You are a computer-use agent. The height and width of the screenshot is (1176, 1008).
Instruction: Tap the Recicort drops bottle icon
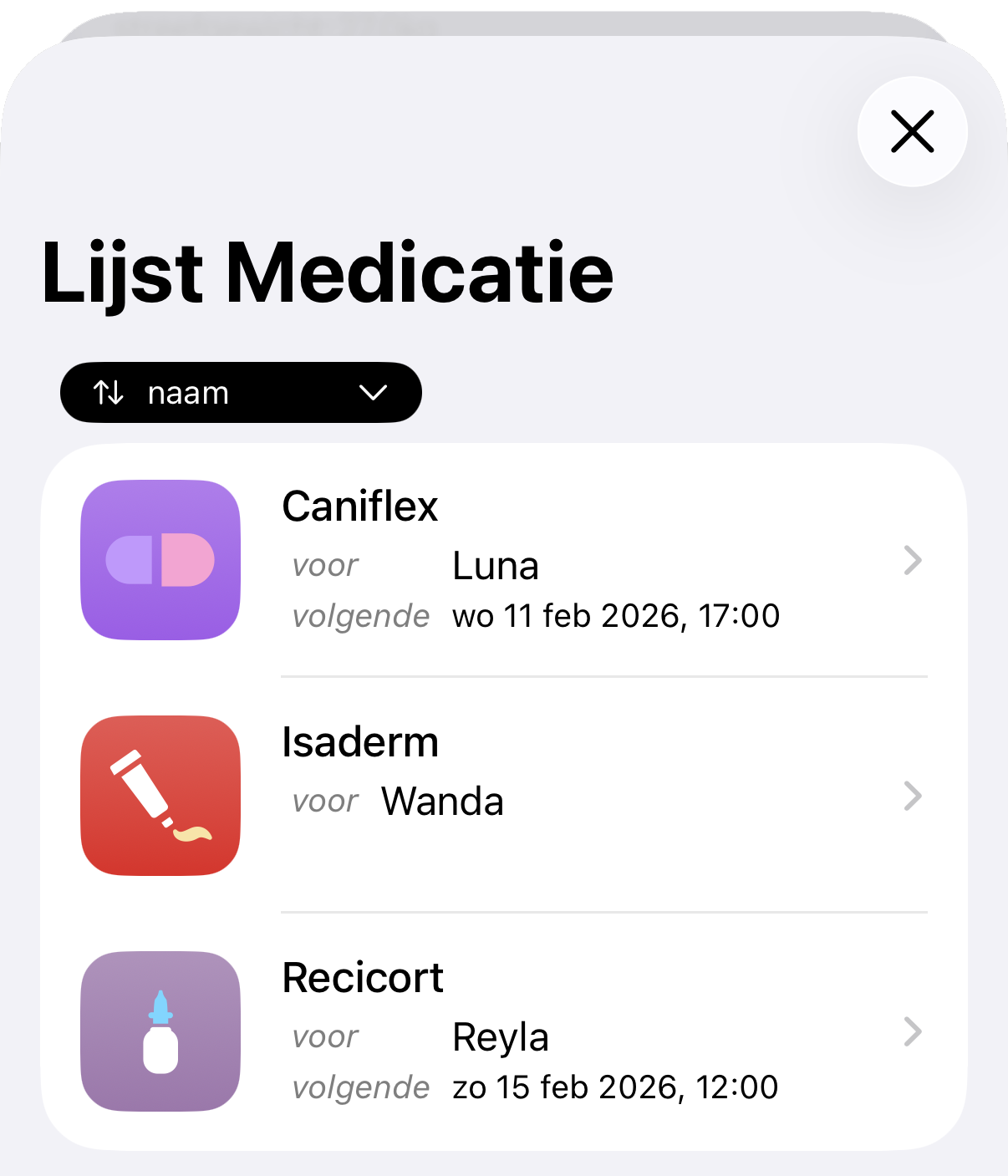click(160, 1031)
